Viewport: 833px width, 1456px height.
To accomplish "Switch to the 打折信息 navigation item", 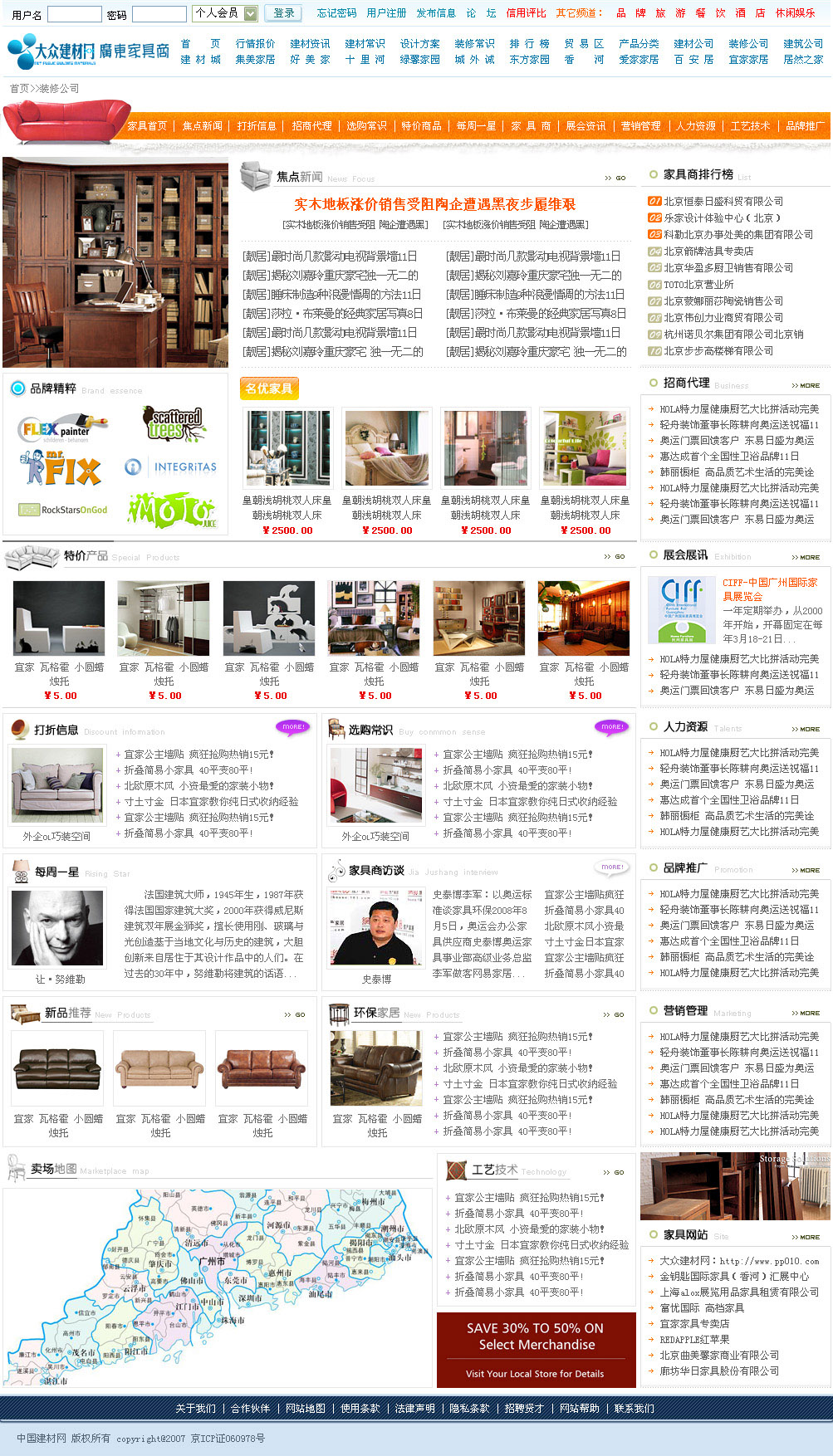I will pyautogui.click(x=256, y=126).
